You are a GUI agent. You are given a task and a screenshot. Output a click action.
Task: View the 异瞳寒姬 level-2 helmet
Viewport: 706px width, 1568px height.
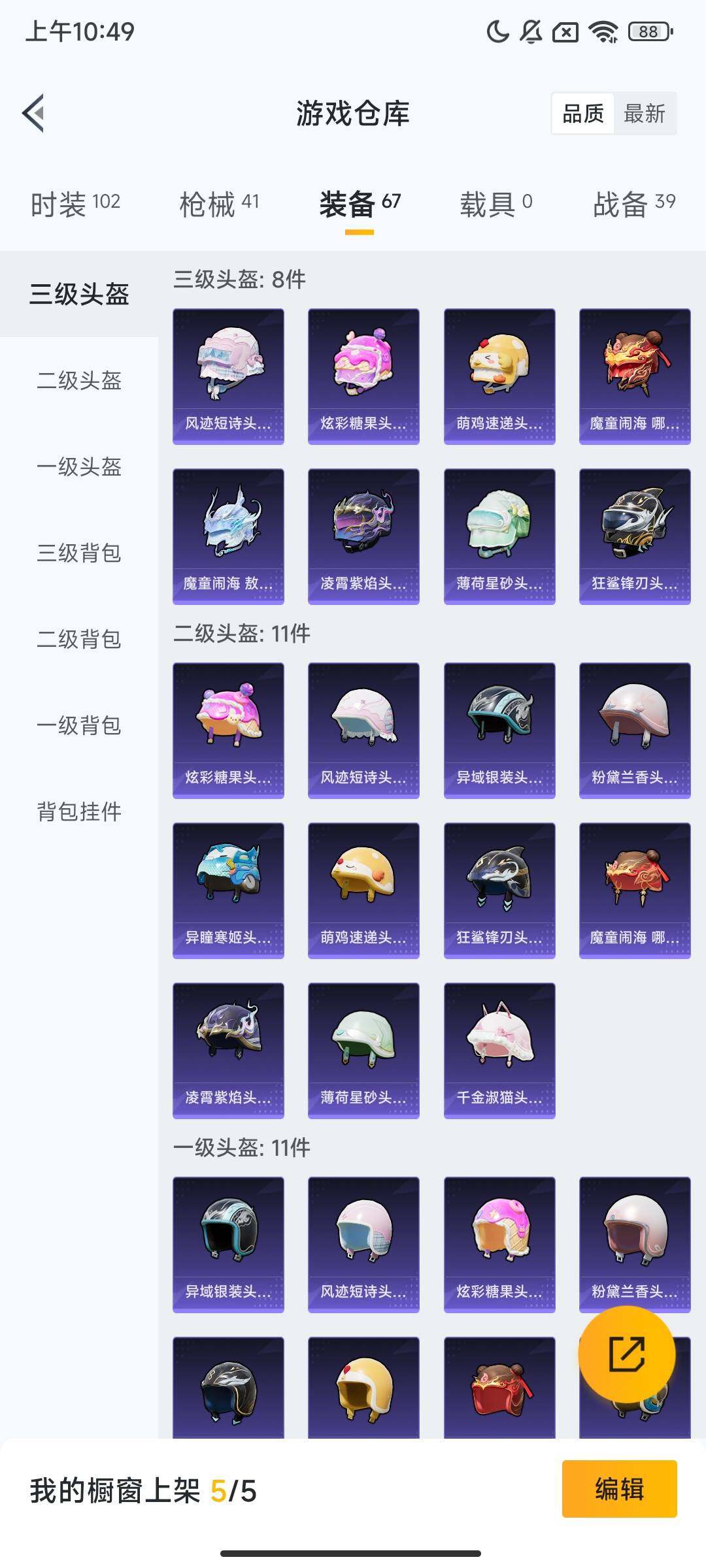[x=228, y=889]
